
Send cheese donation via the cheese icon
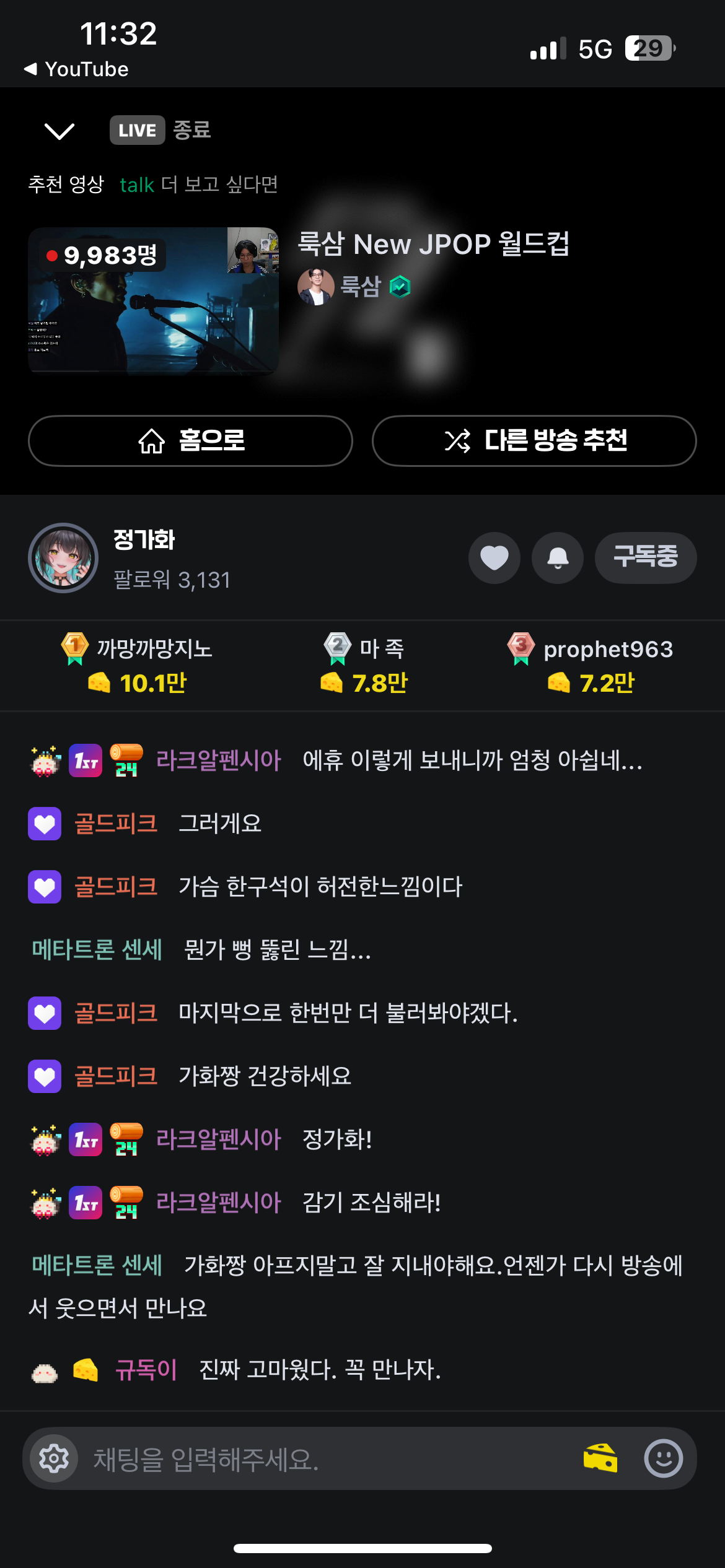[x=600, y=1458]
